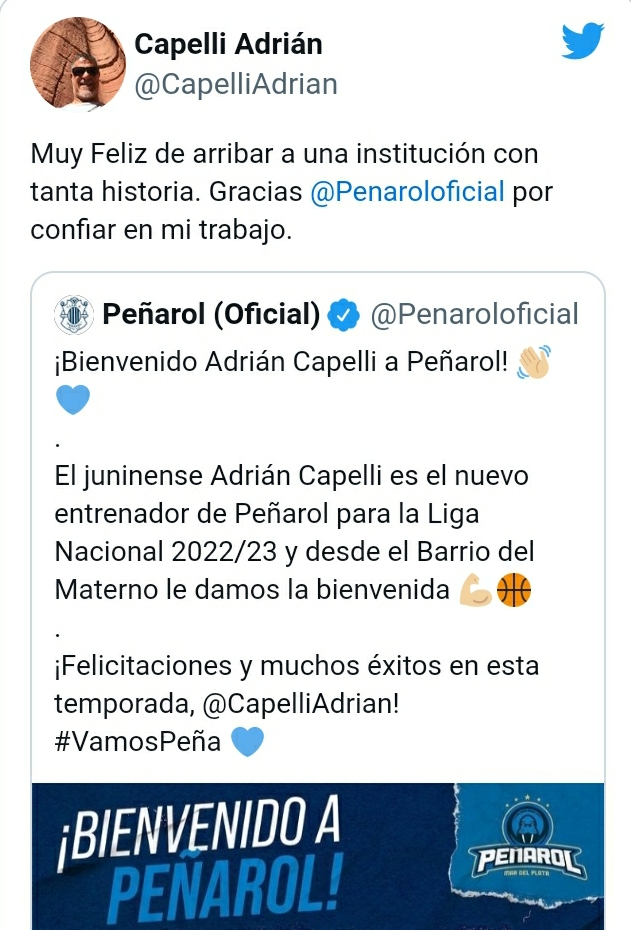Open the @Penaroloficial mention in the main tweet
Viewport: 631px width, 930px height.
click(408, 190)
